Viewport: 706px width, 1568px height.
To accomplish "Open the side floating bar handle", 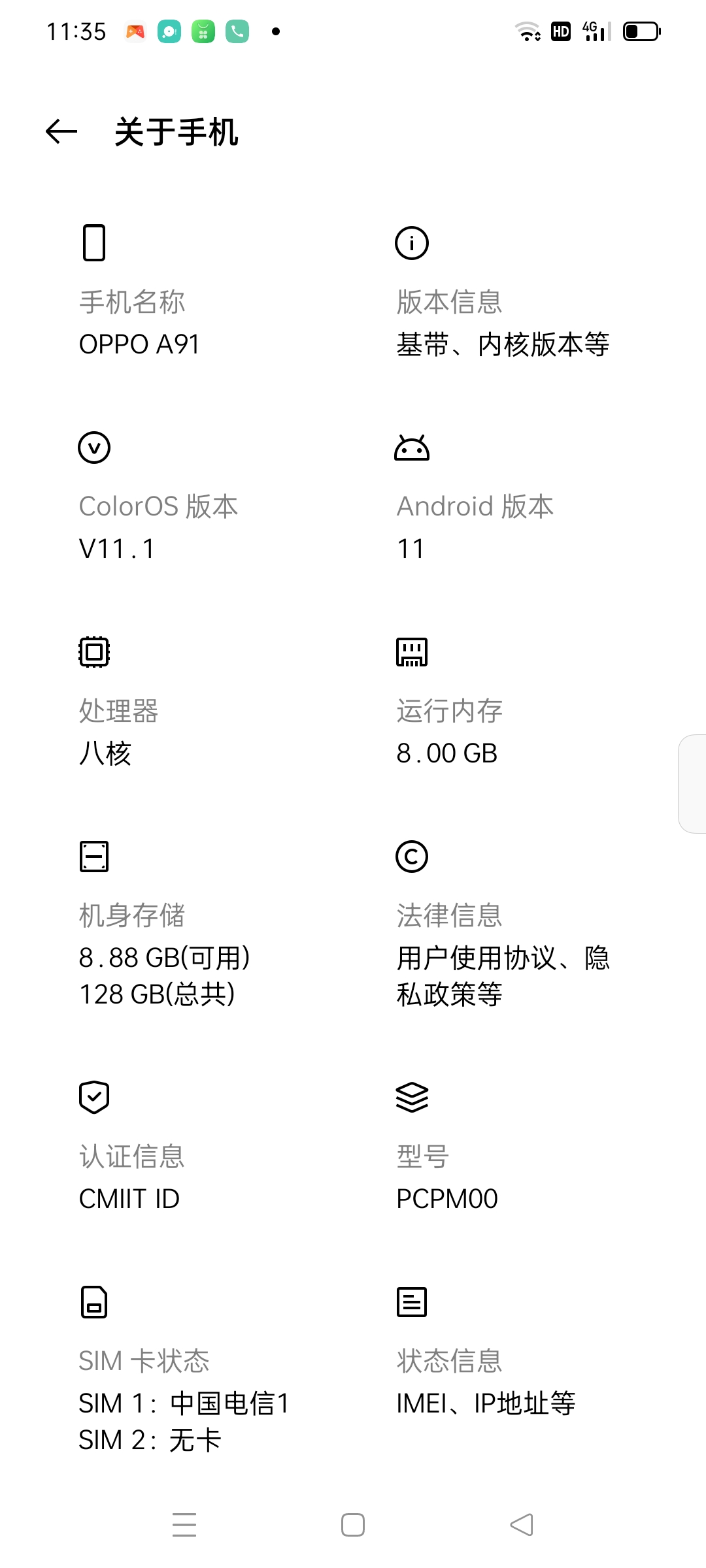I will point(693,783).
